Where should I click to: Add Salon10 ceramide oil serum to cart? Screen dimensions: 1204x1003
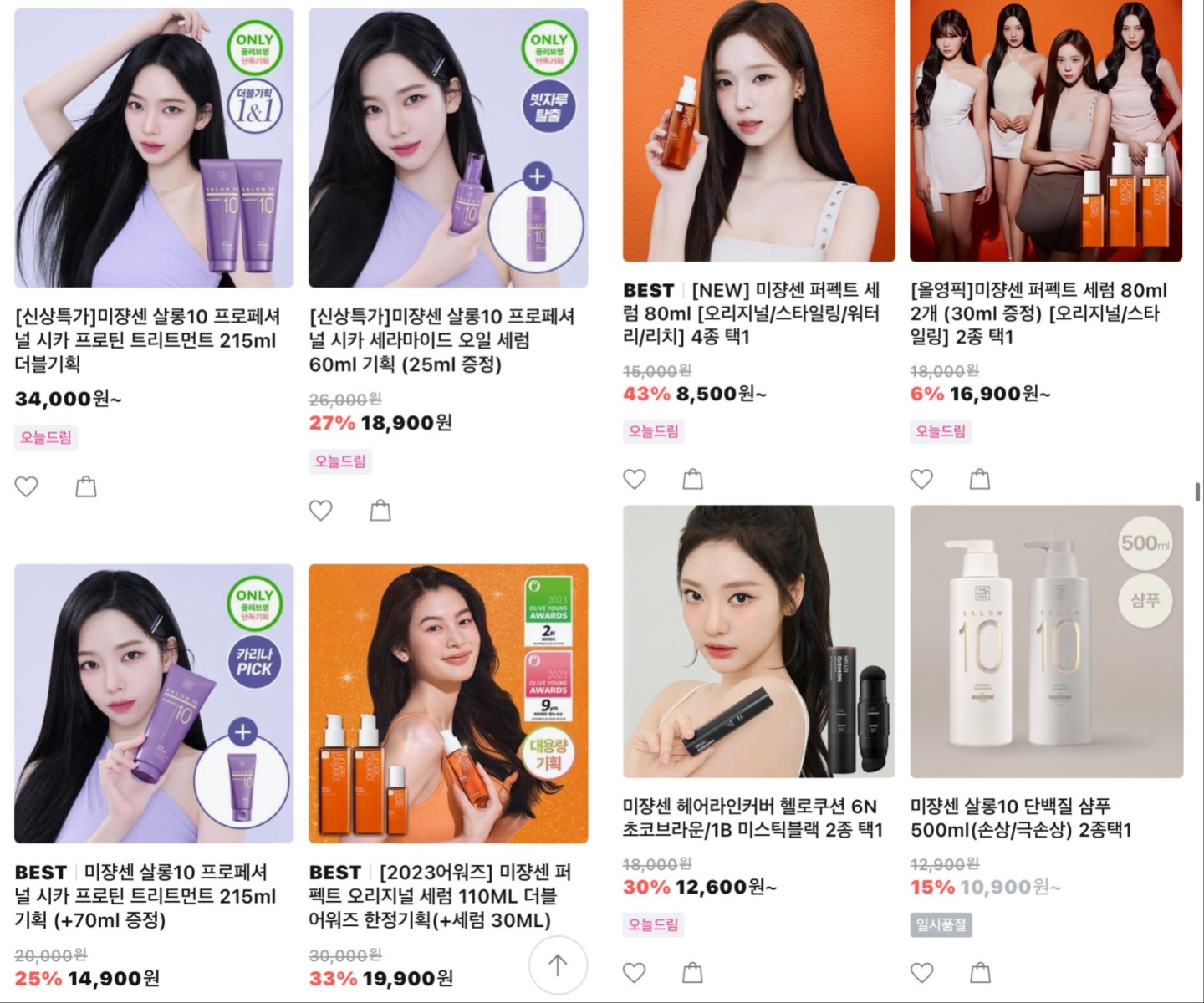pyautogui.click(x=380, y=511)
